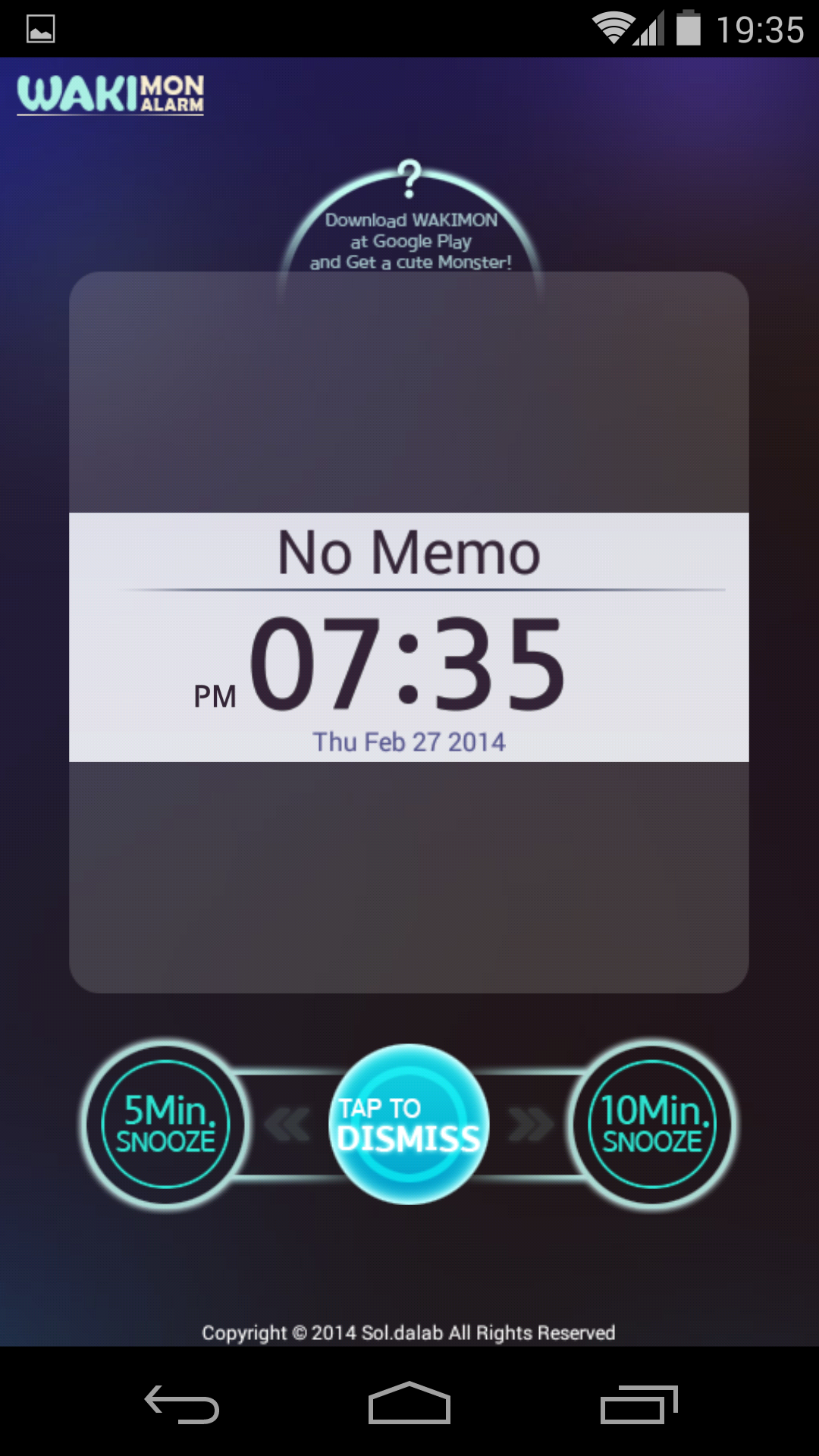Screen dimensions: 819x1456
Task: Tap the 10 Min. Snooze circle
Action: coord(653,1125)
